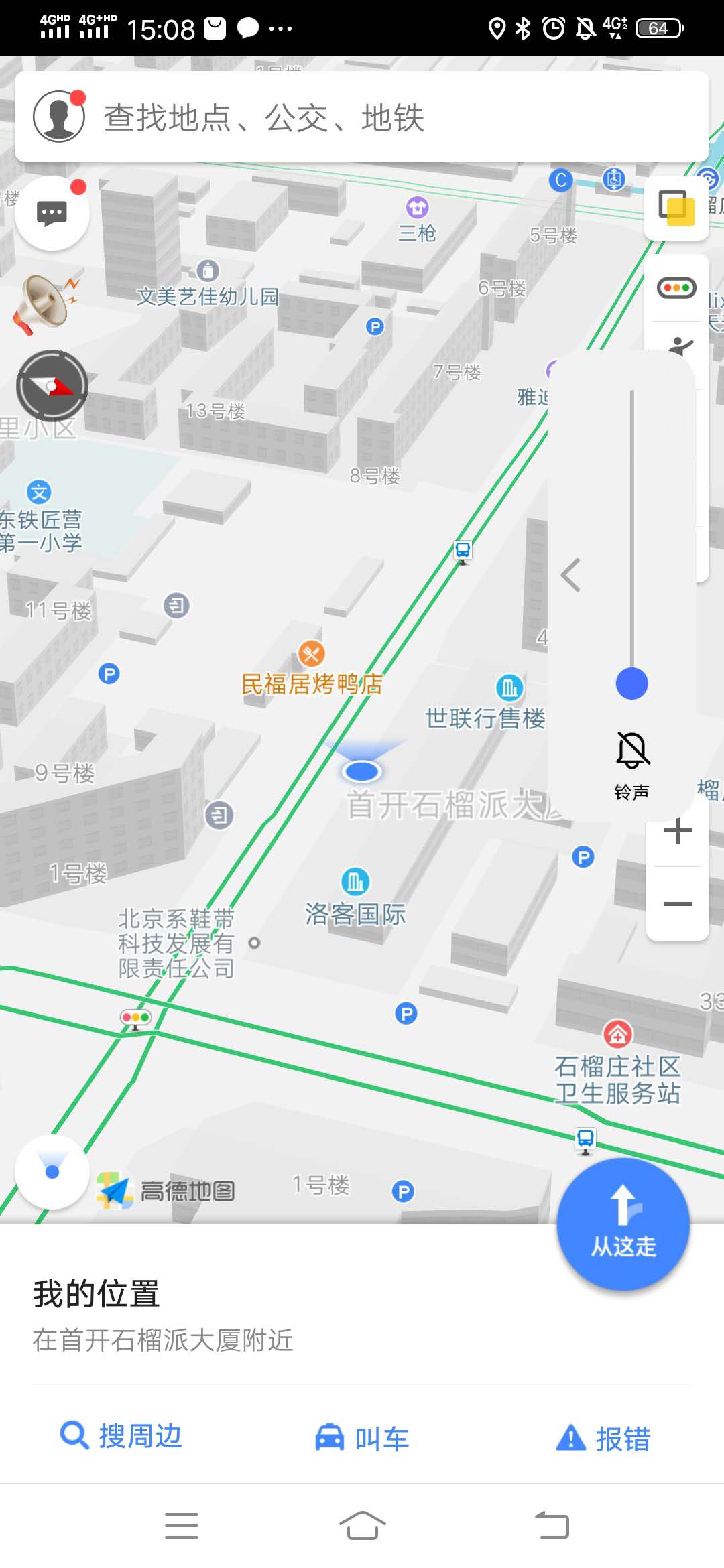
Task: Recenter the map on my location
Action: point(52,1171)
